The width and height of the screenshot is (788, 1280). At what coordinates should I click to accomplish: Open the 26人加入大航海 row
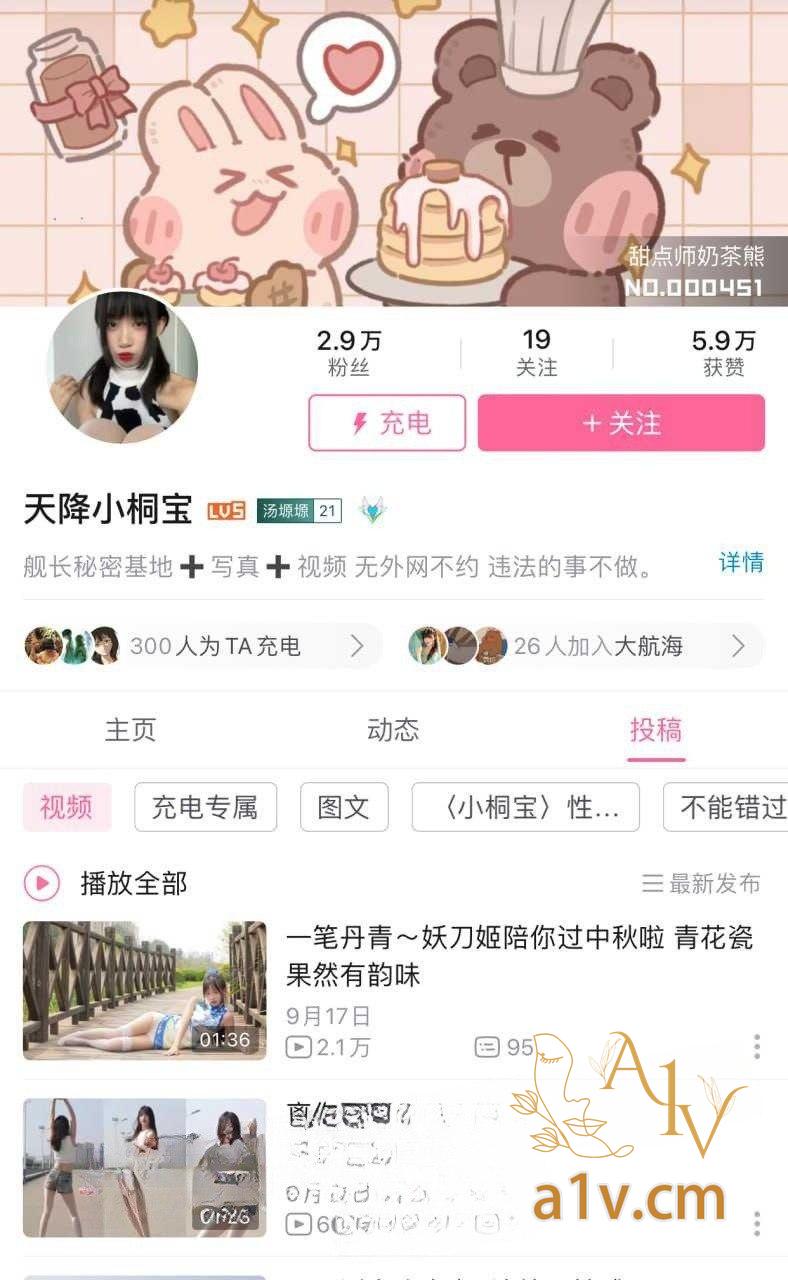[x=585, y=646]
